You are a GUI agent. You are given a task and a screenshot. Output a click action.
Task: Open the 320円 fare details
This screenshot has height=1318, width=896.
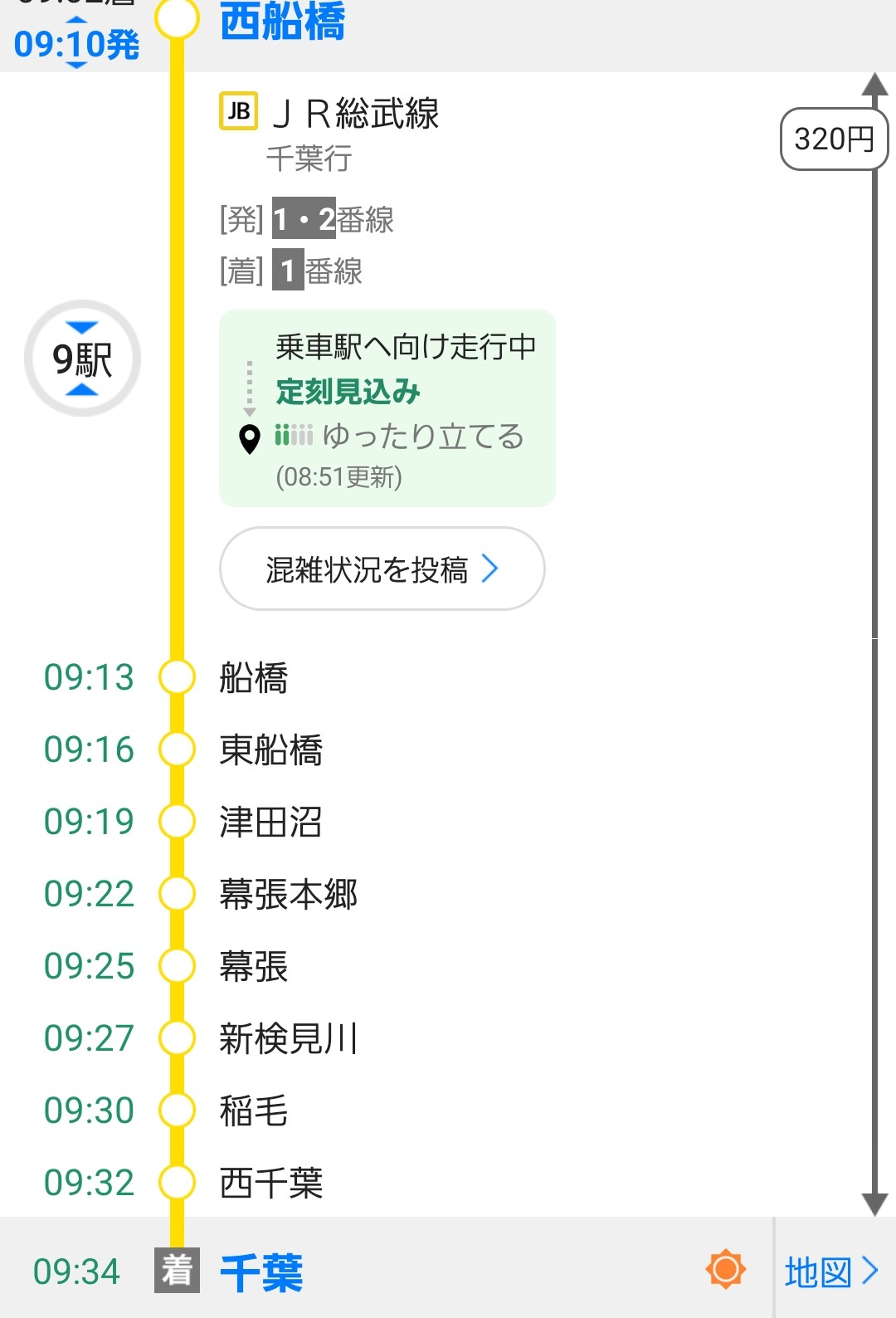(x=833, y=139)
